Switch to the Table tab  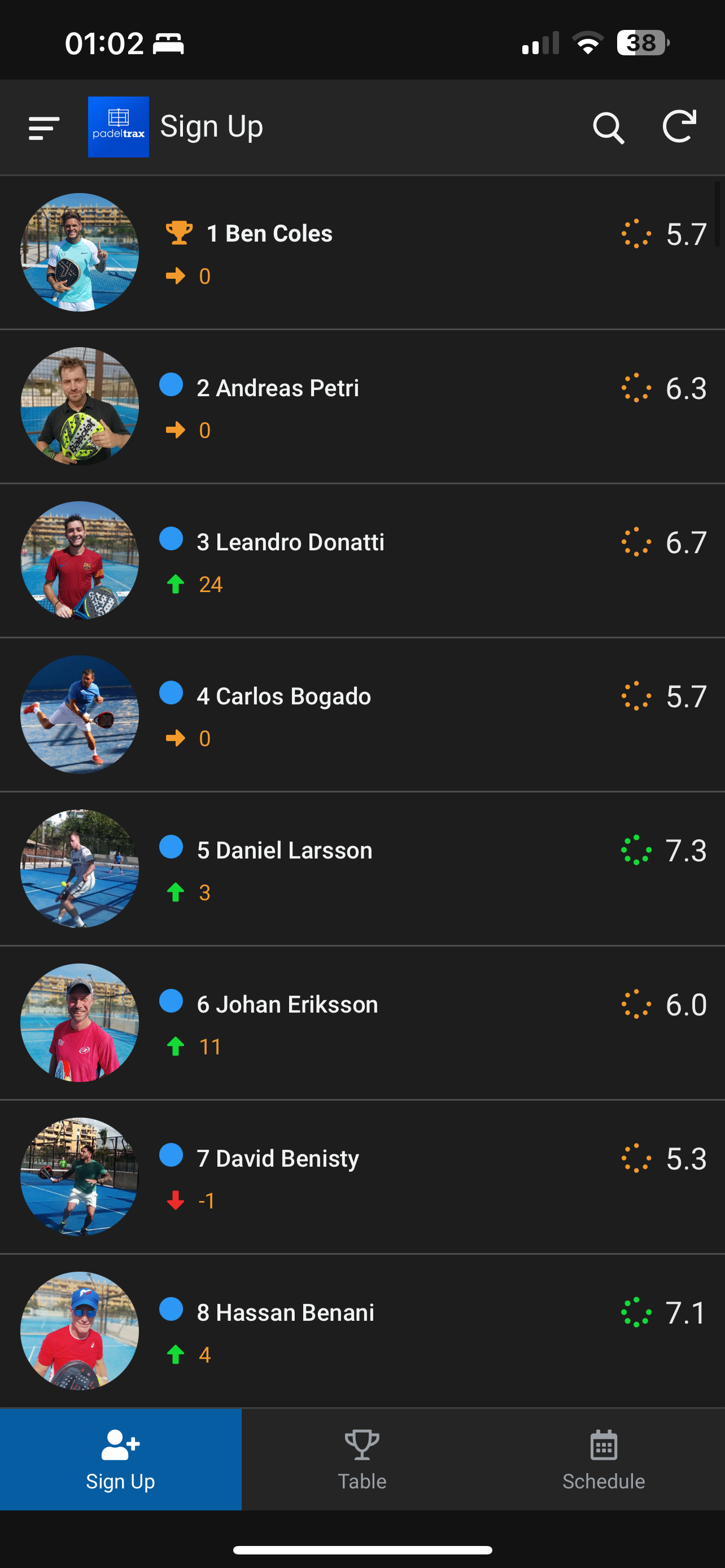362,1459
